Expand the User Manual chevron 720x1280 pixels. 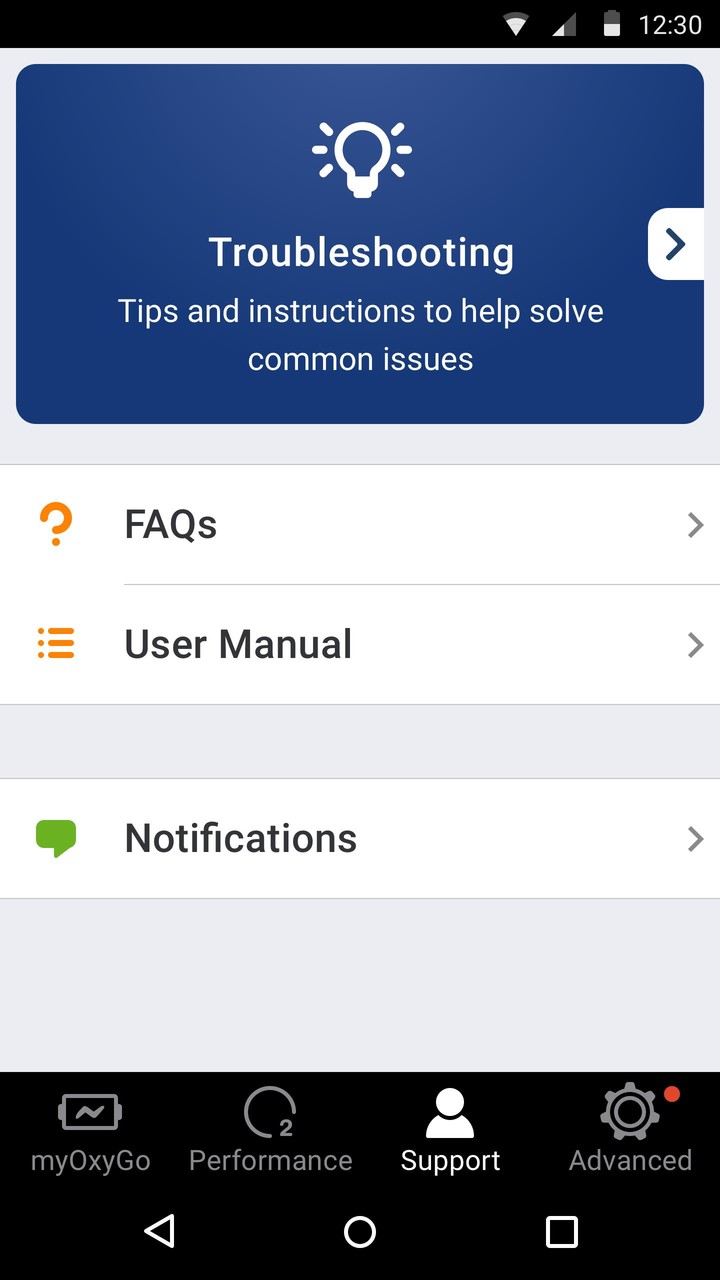(x=695, y=644)
